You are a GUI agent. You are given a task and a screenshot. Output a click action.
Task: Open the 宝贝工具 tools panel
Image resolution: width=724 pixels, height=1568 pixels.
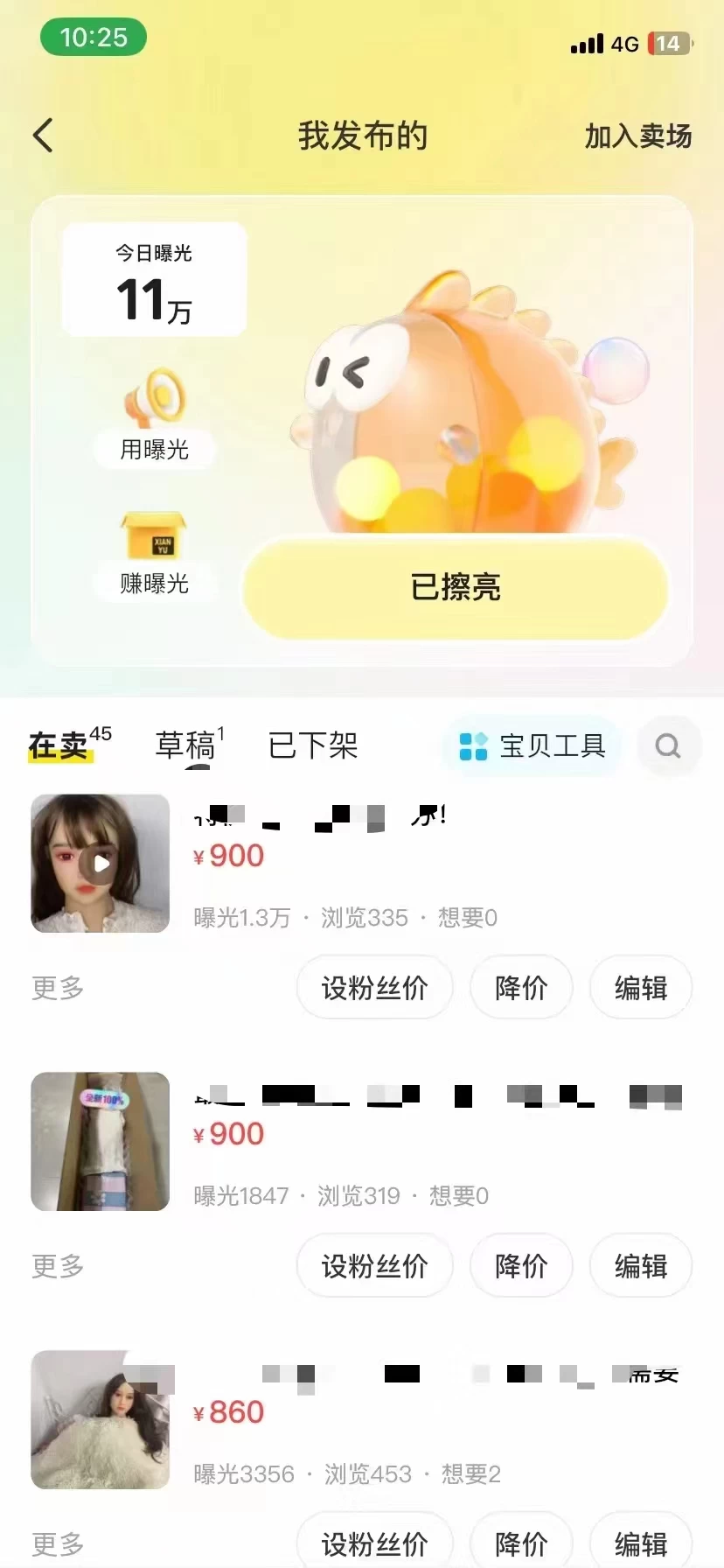click(x=533, y=745)
